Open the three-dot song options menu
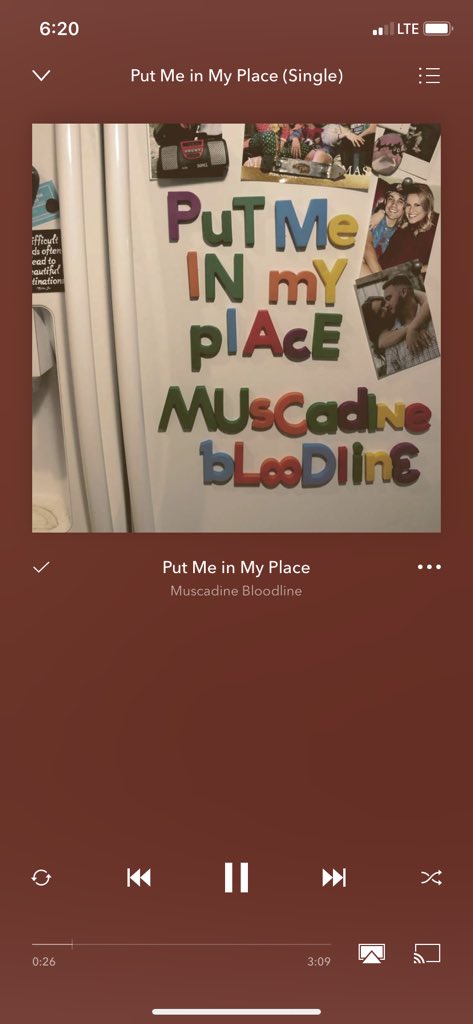This screenshot has width=473, height=1024. (429, 567)
